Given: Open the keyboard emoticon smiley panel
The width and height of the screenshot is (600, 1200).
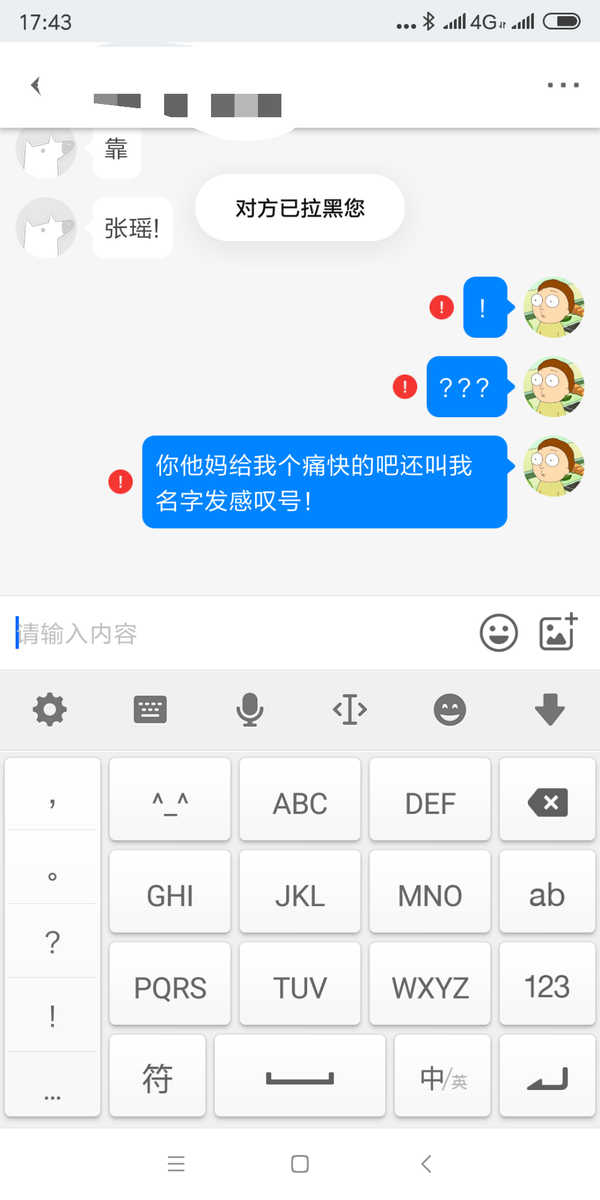Looking at the screenshot, I should tap(450, 710).
